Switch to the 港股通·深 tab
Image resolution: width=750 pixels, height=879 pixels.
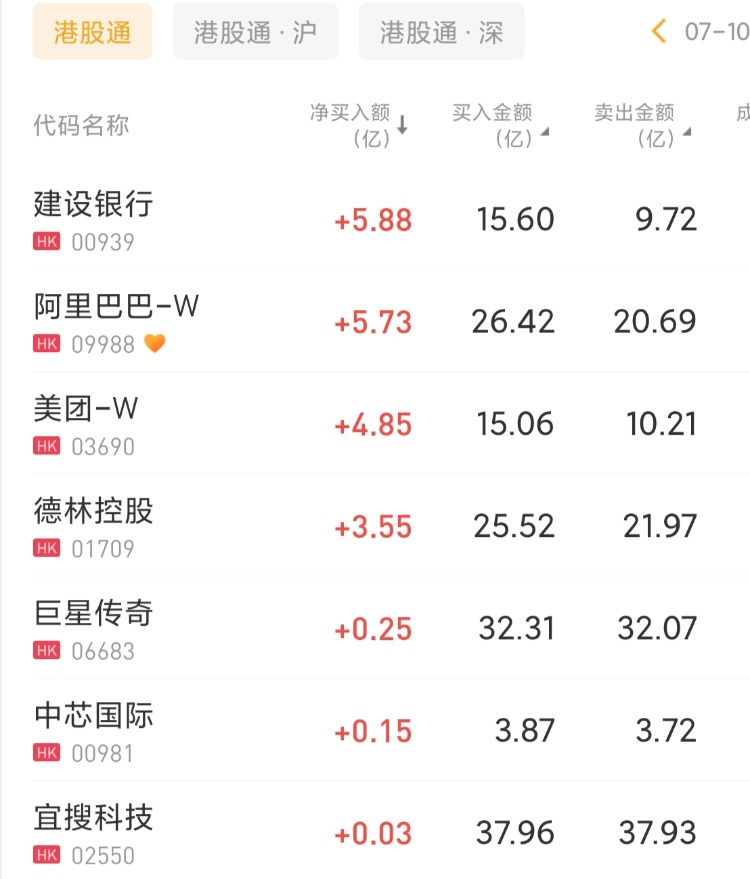point(441,32)
